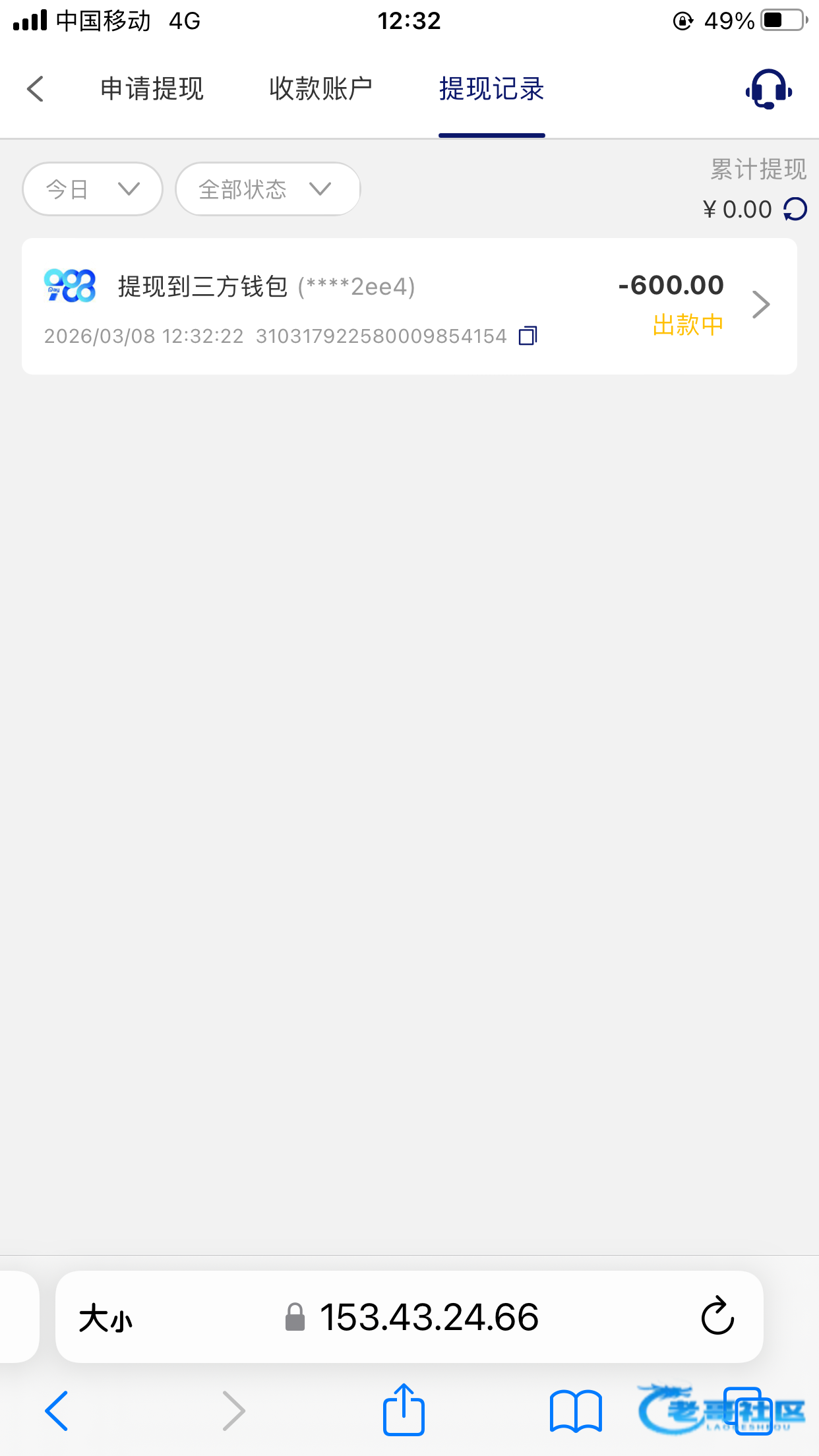Switch to the 收款账户 tab
819x1456 pixels.
[321, 89]
